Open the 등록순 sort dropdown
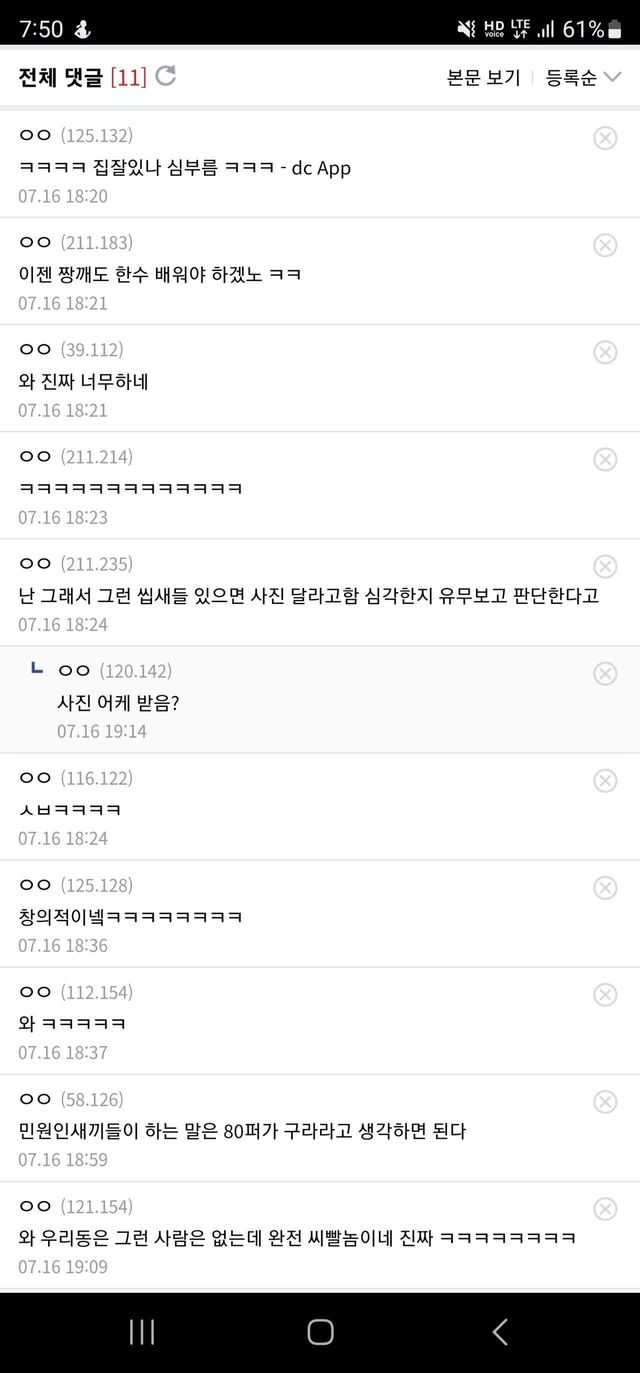640x1373 pixels. [583, 78]
